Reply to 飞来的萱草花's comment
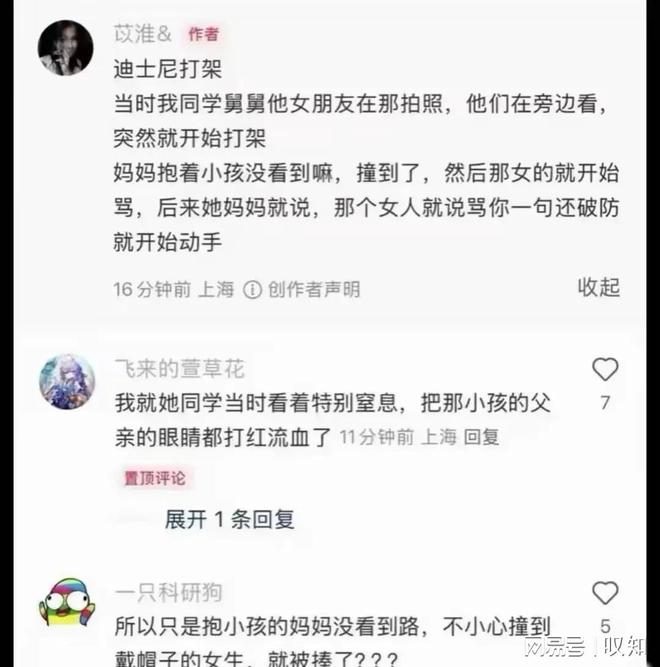 (x=483, y=437)
